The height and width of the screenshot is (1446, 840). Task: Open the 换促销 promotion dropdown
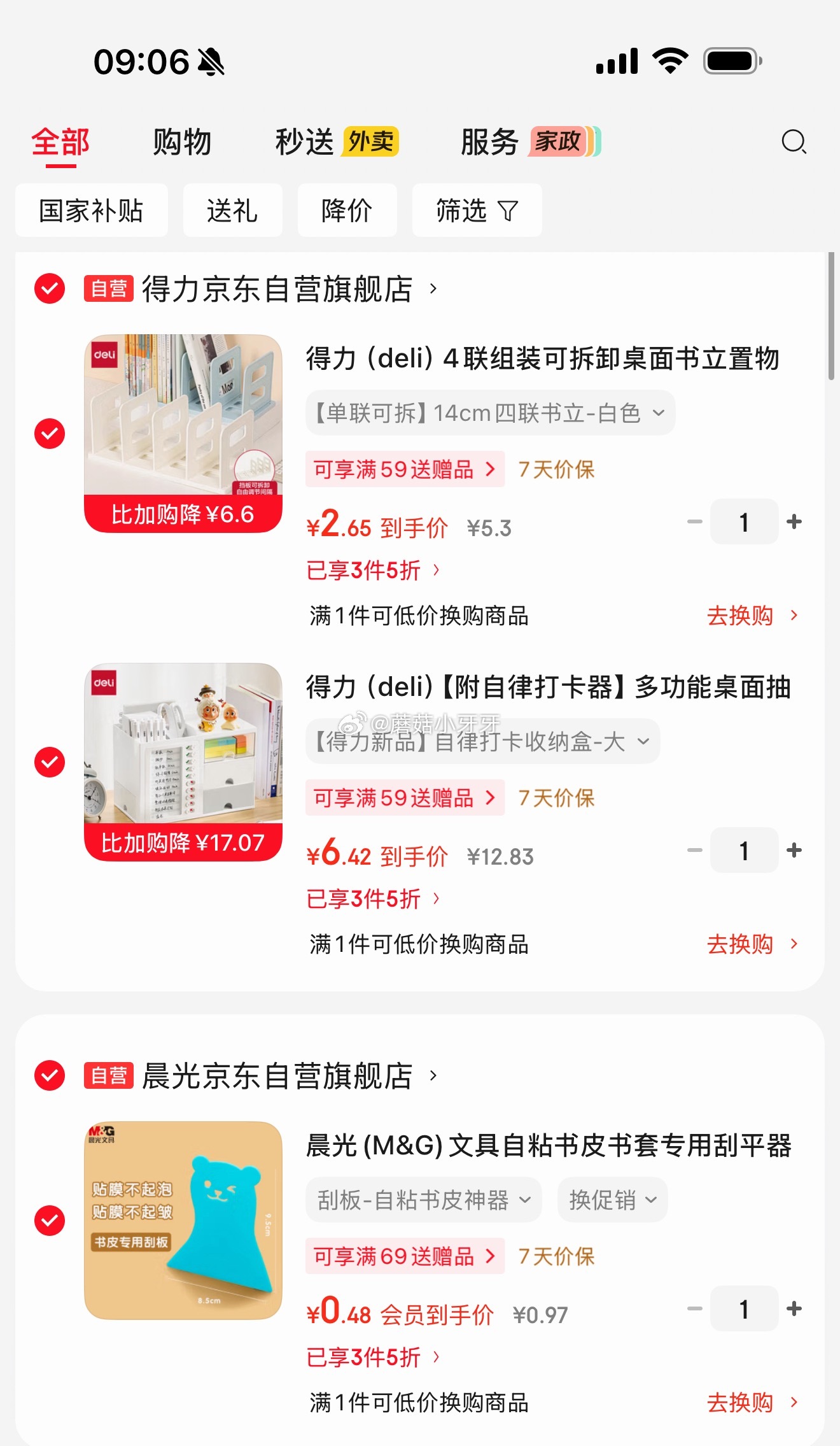click(x=613, y=1200)
